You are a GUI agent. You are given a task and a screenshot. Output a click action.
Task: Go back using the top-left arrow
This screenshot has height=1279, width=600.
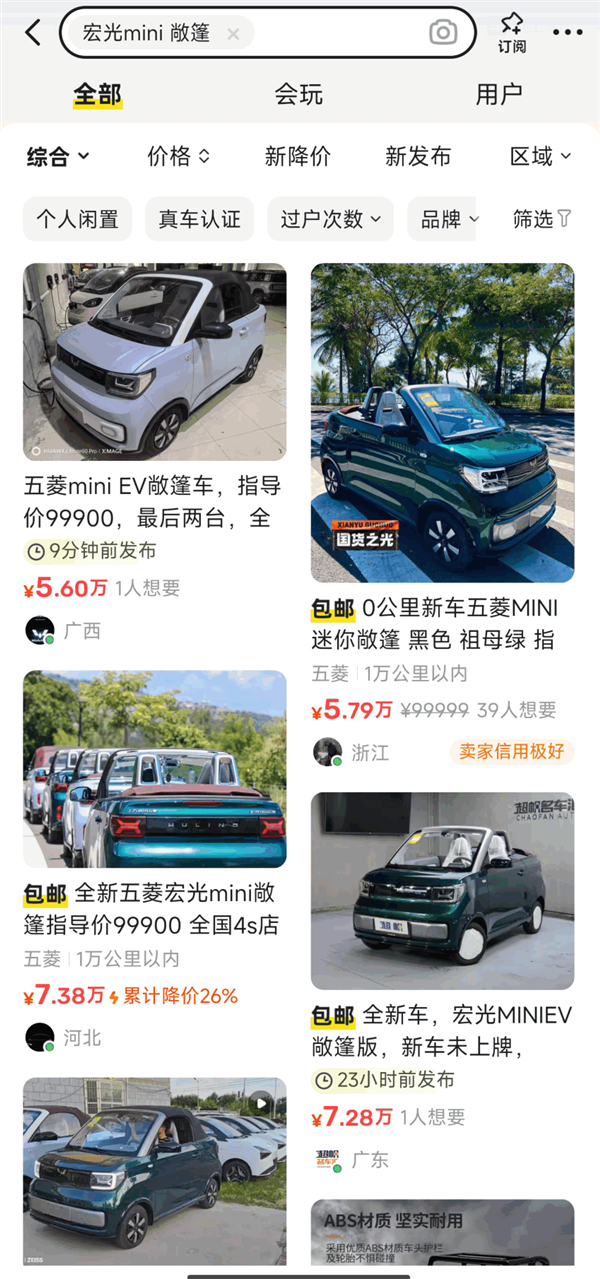point(33,33)
